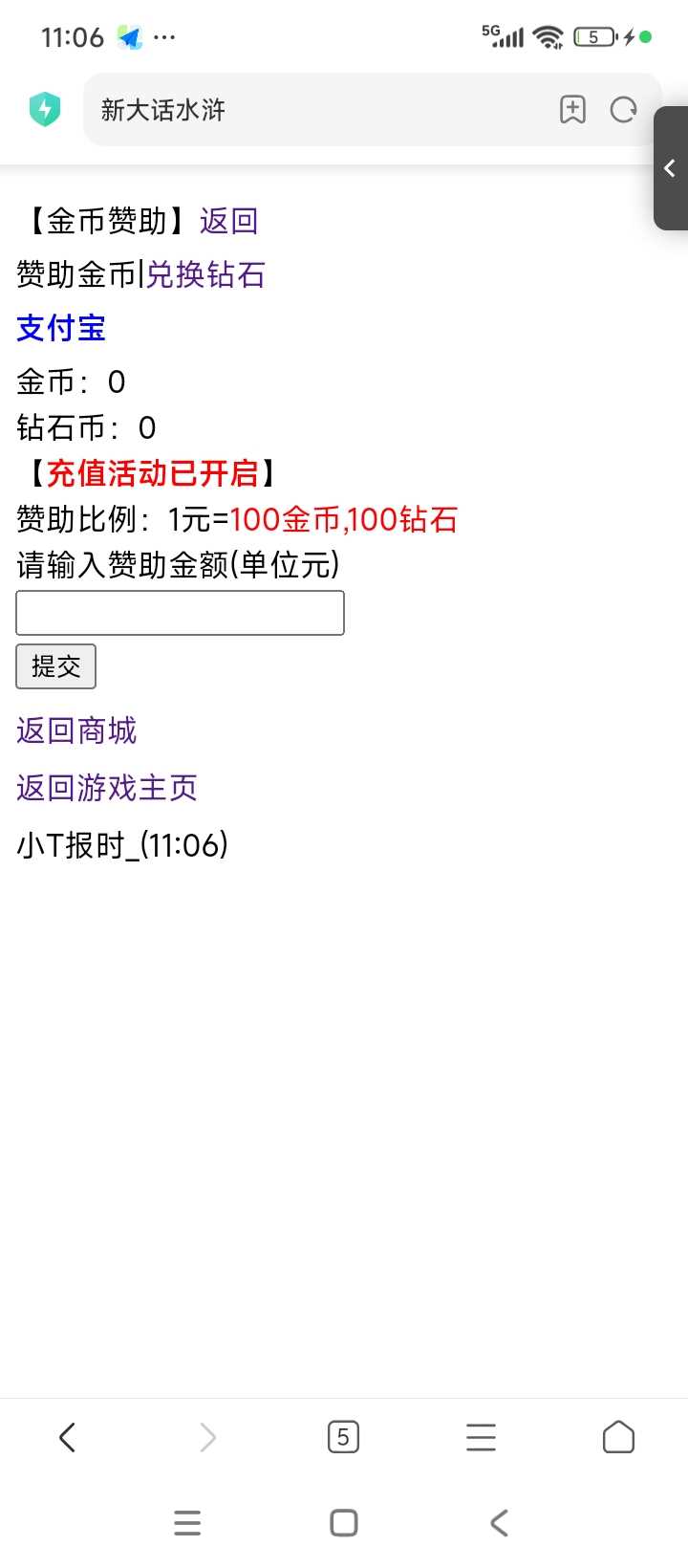The width and height of the screenshot is (688, 1568).
Task: Go to 返回游戏主页 link
Action: click(x=107, y=788)
